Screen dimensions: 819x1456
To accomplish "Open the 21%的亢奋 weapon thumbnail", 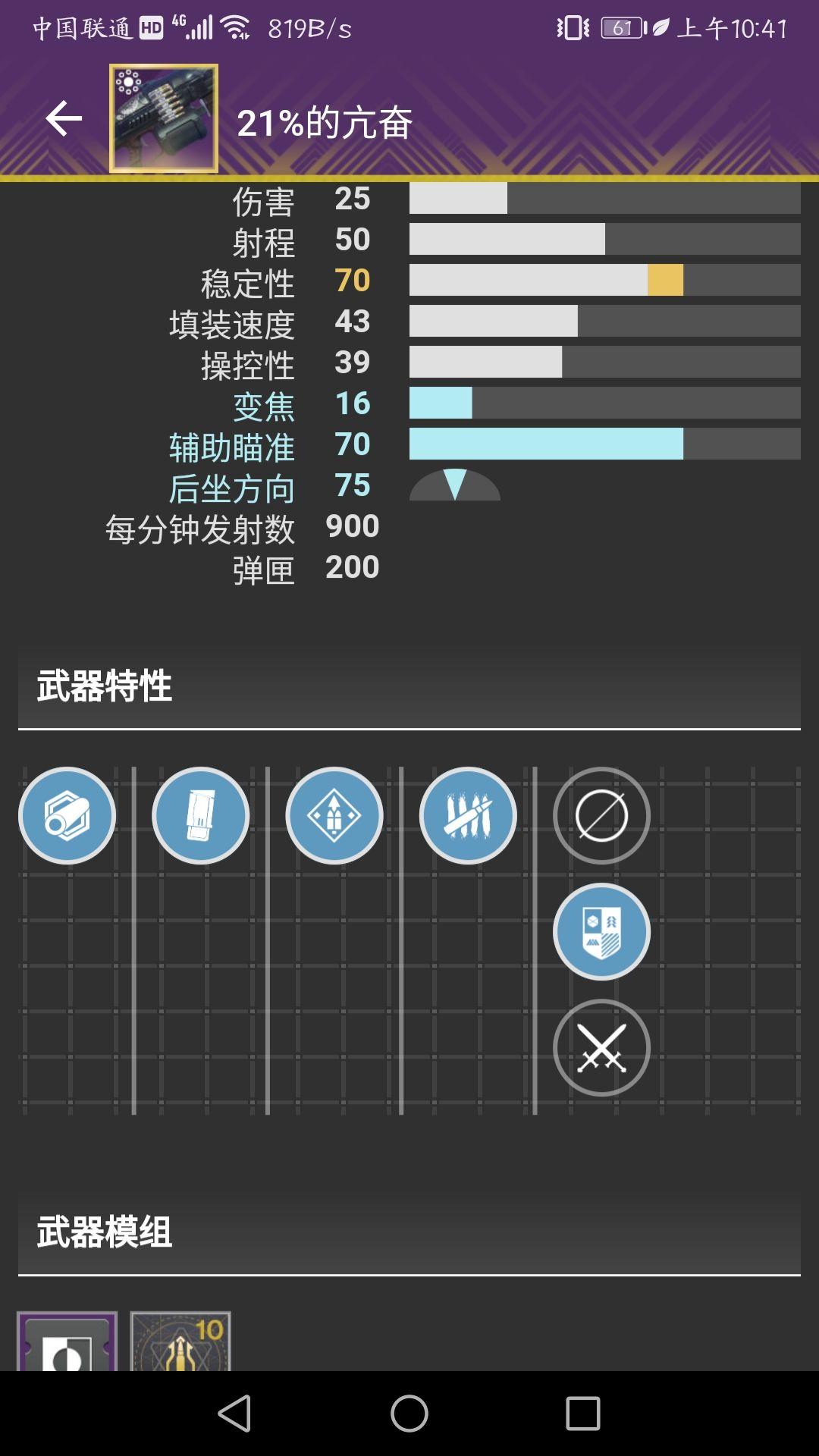I will (x=164, y=118).
